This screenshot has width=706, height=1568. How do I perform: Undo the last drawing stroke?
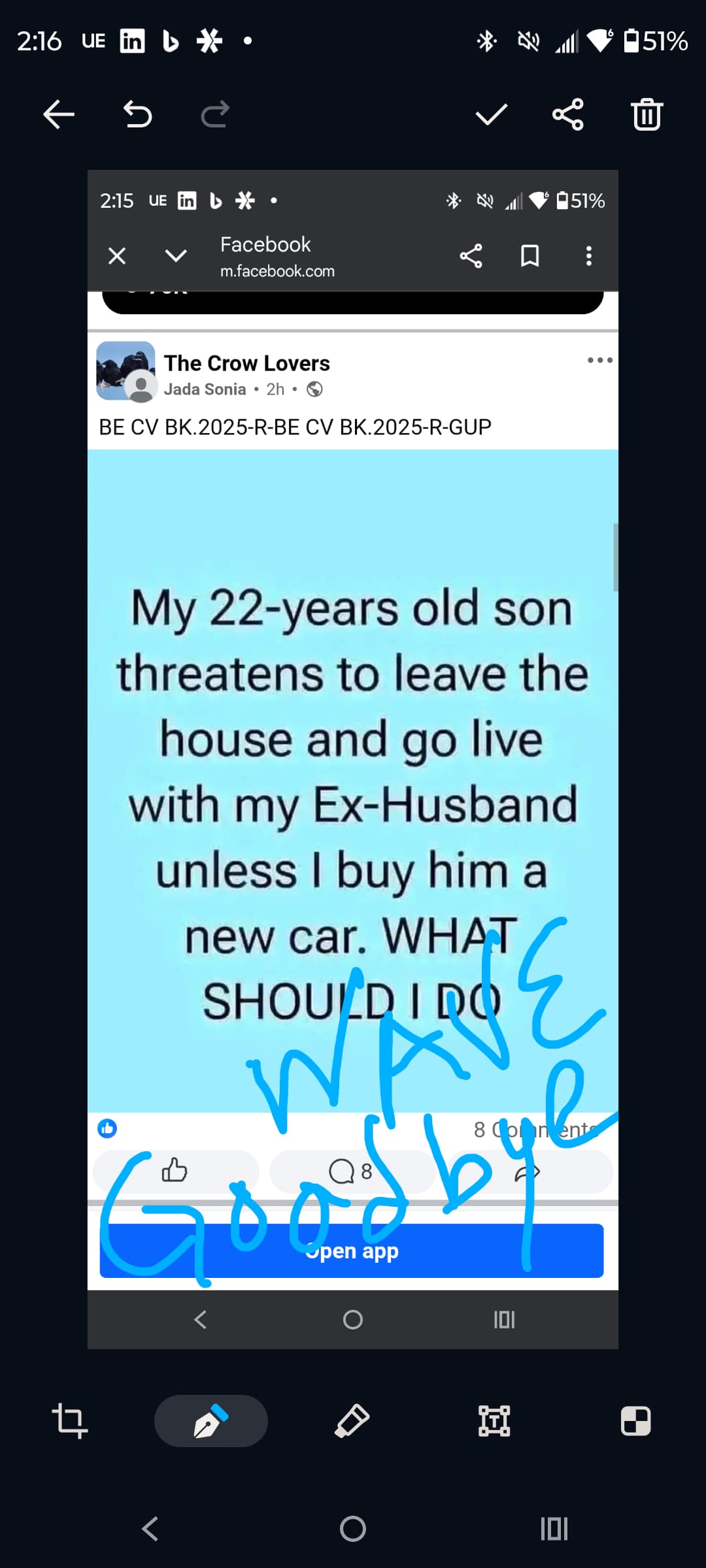coord(137,115)
